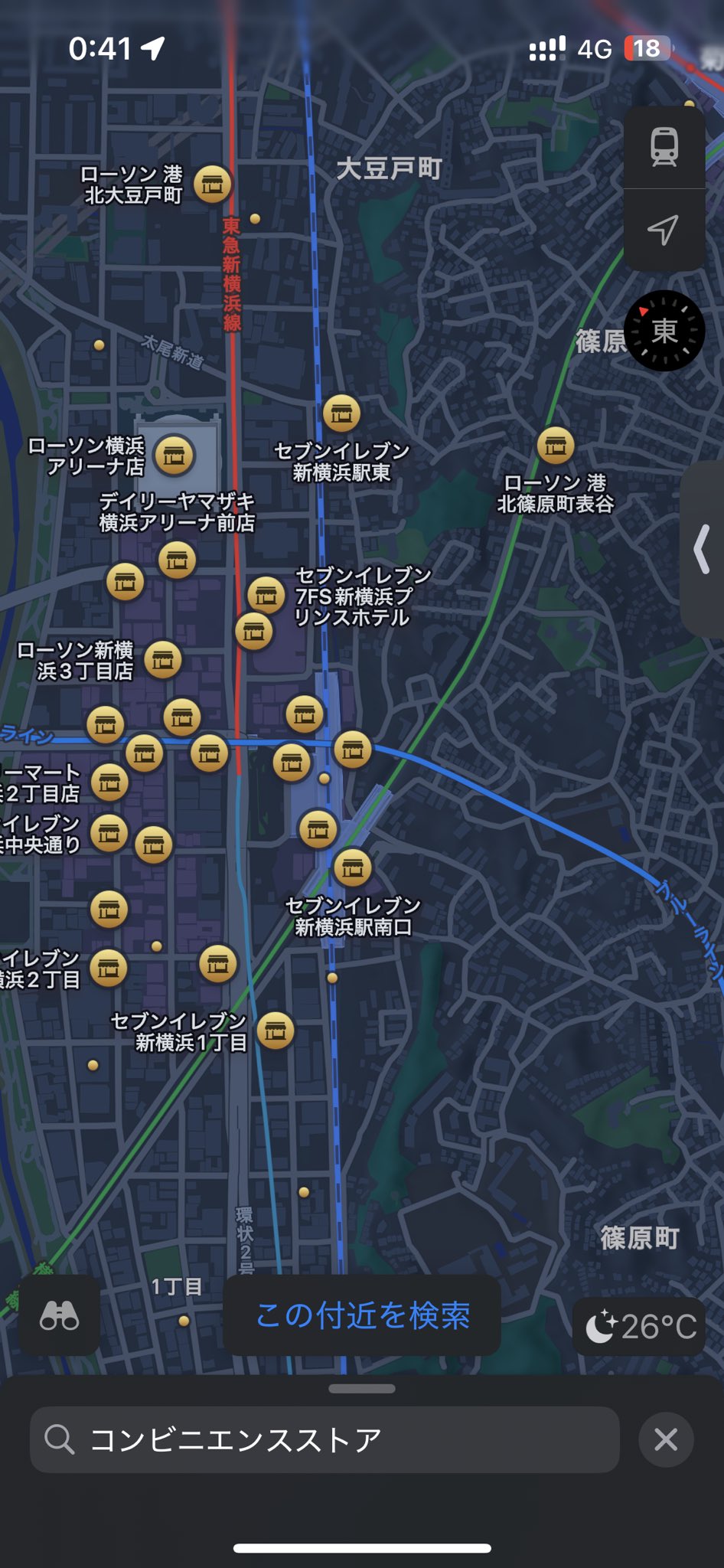
Task: Select the セブンイレブン 新横浜駅東 pin
Action: 341,413
